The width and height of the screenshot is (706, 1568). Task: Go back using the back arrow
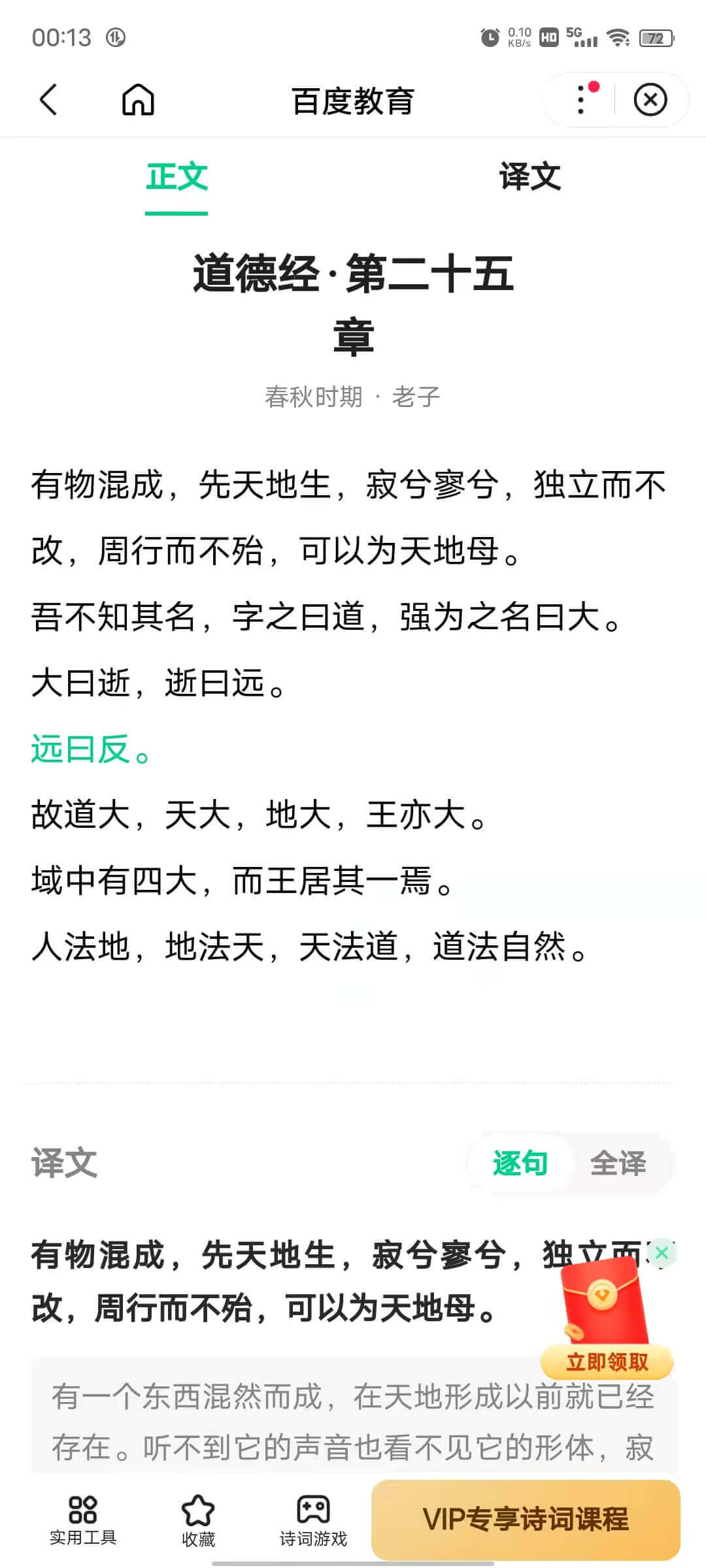(48, 100)
